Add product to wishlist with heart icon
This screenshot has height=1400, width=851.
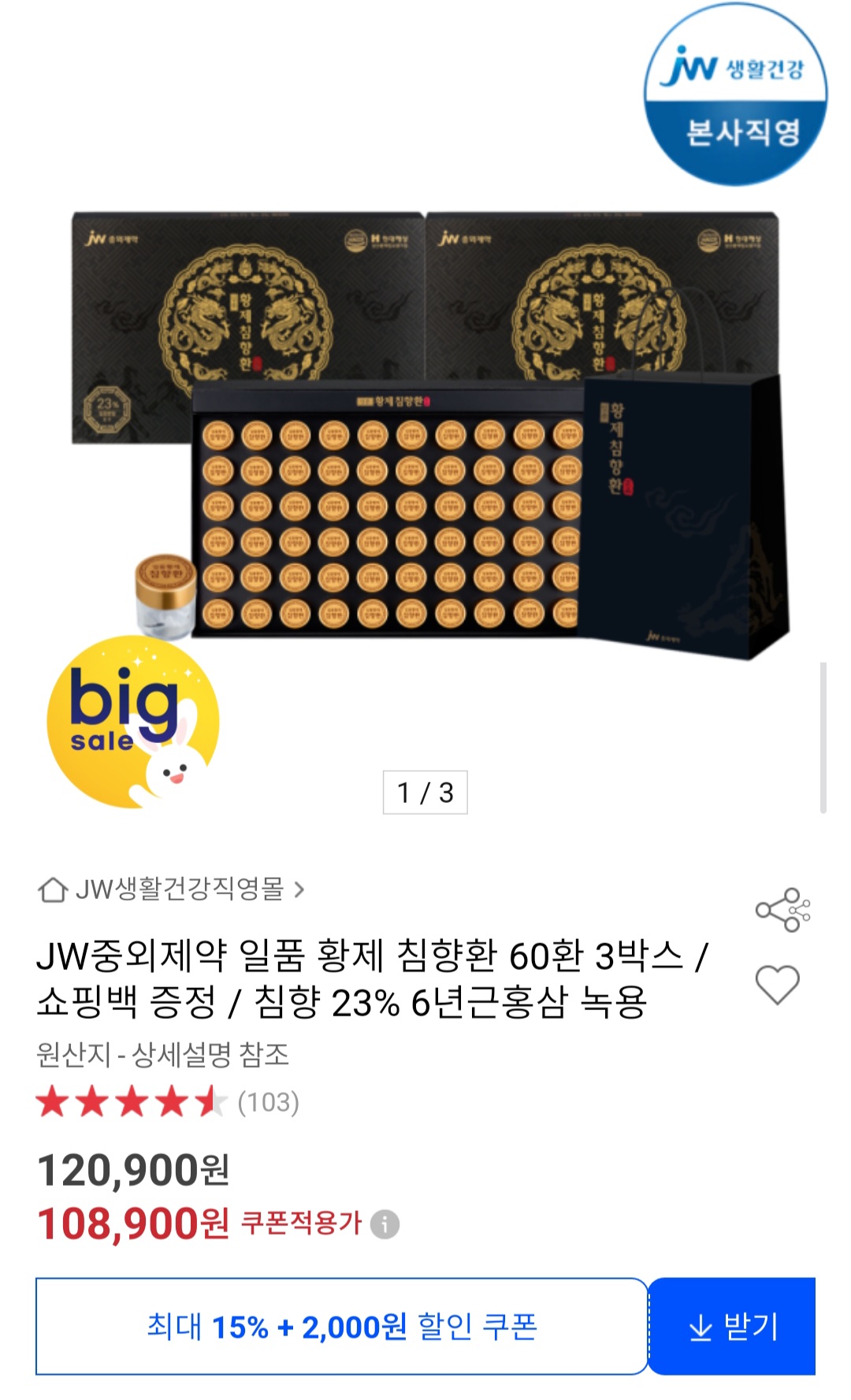(777, 985)
